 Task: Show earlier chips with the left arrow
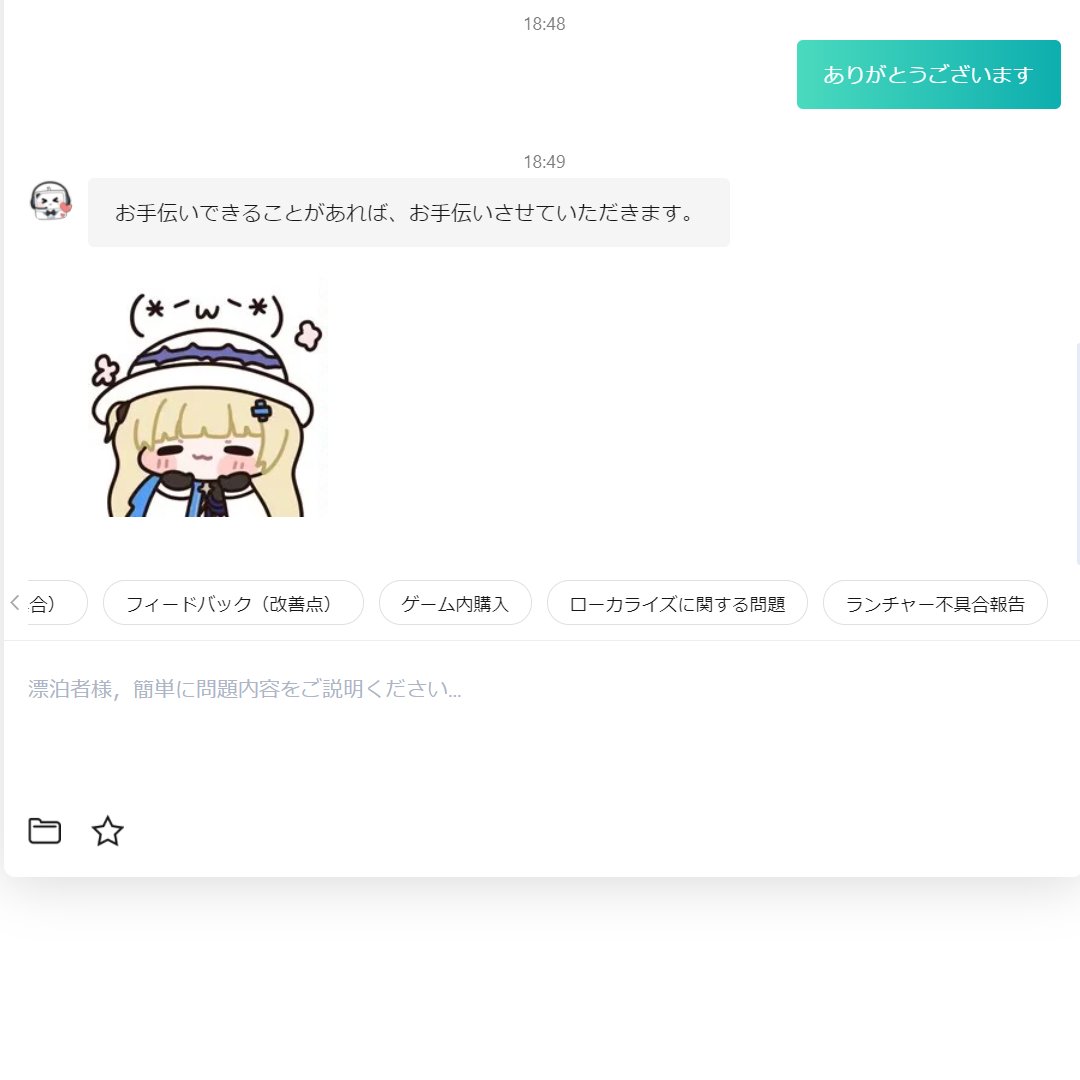click(x=14, y=602)
